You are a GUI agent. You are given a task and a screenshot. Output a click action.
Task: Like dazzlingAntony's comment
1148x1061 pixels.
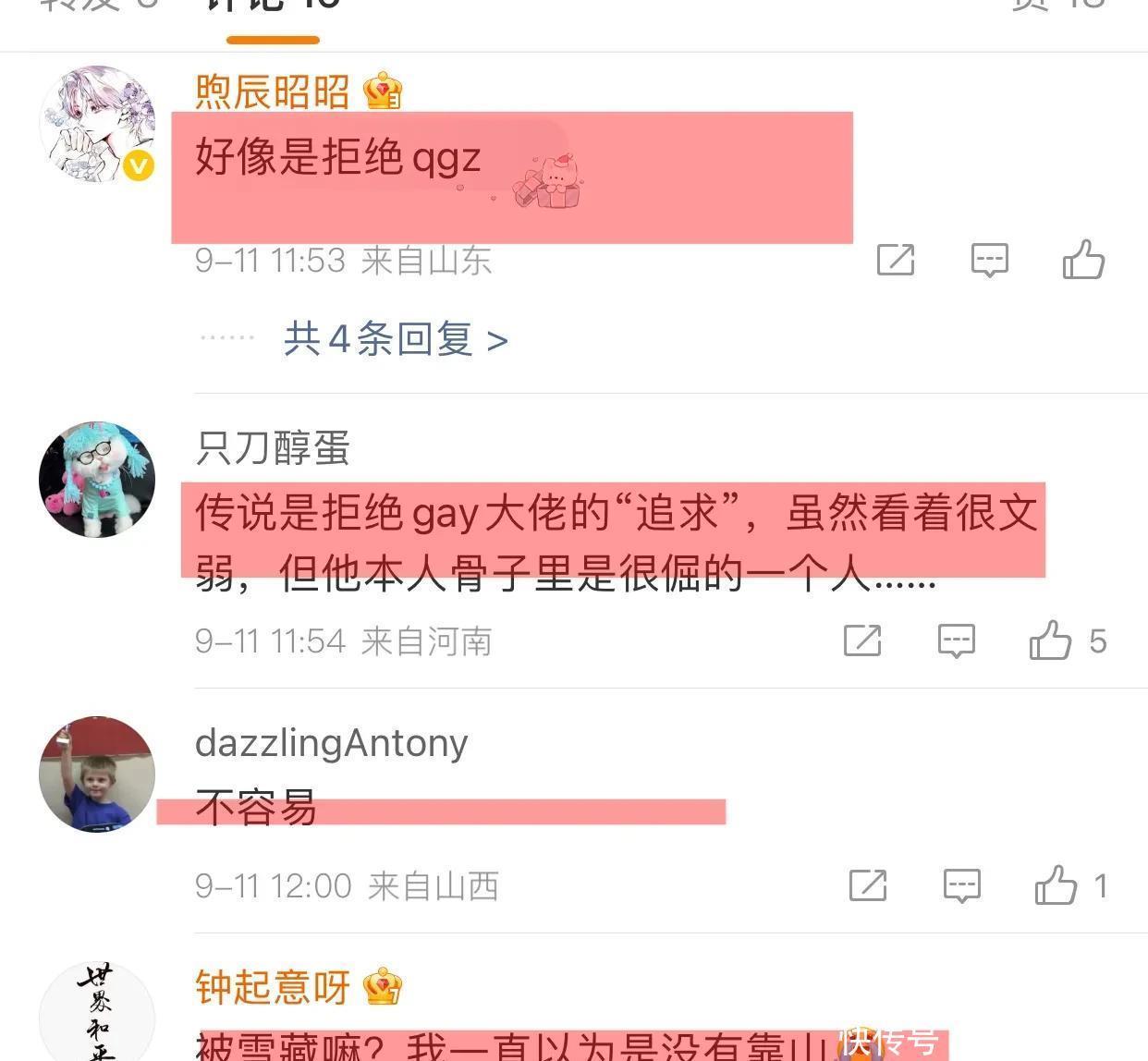(x=1056, y=885)
